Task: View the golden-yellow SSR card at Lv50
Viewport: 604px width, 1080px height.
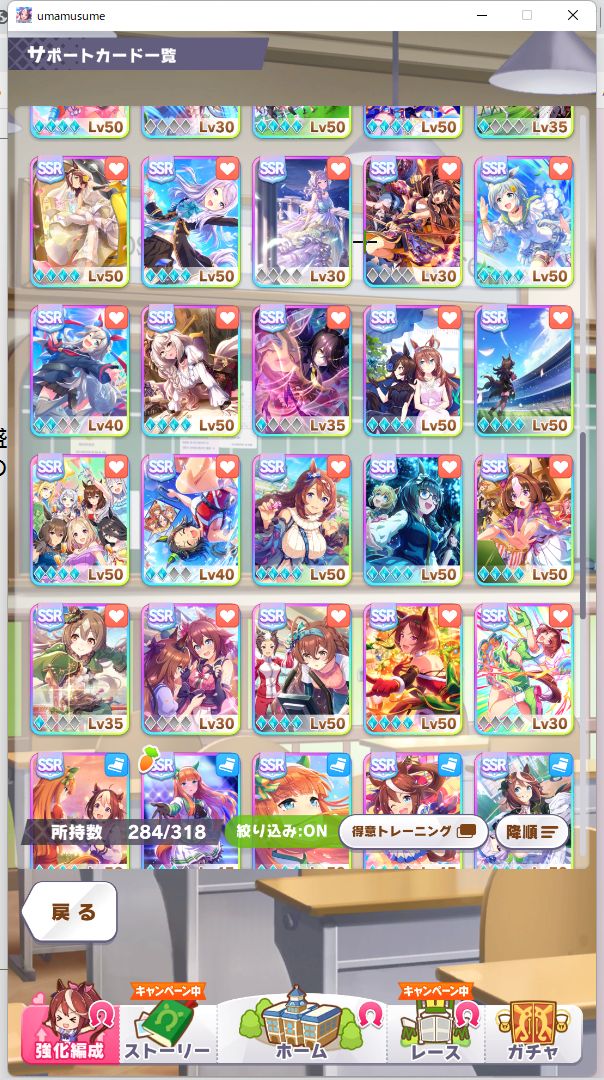Action: click(80, 222)
